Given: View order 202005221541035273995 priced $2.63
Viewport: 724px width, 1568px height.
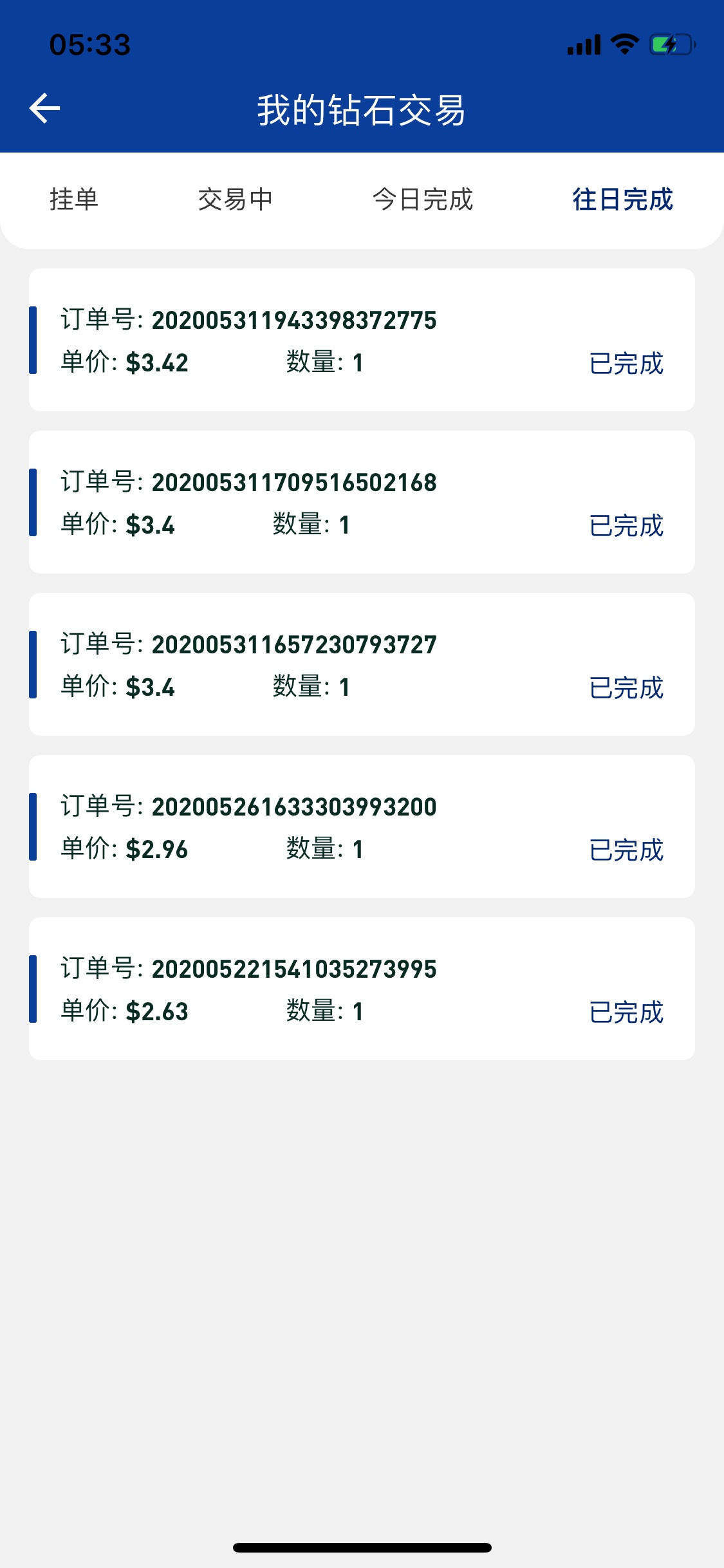Looking at the screenshot, I should (x=362, y=989).
